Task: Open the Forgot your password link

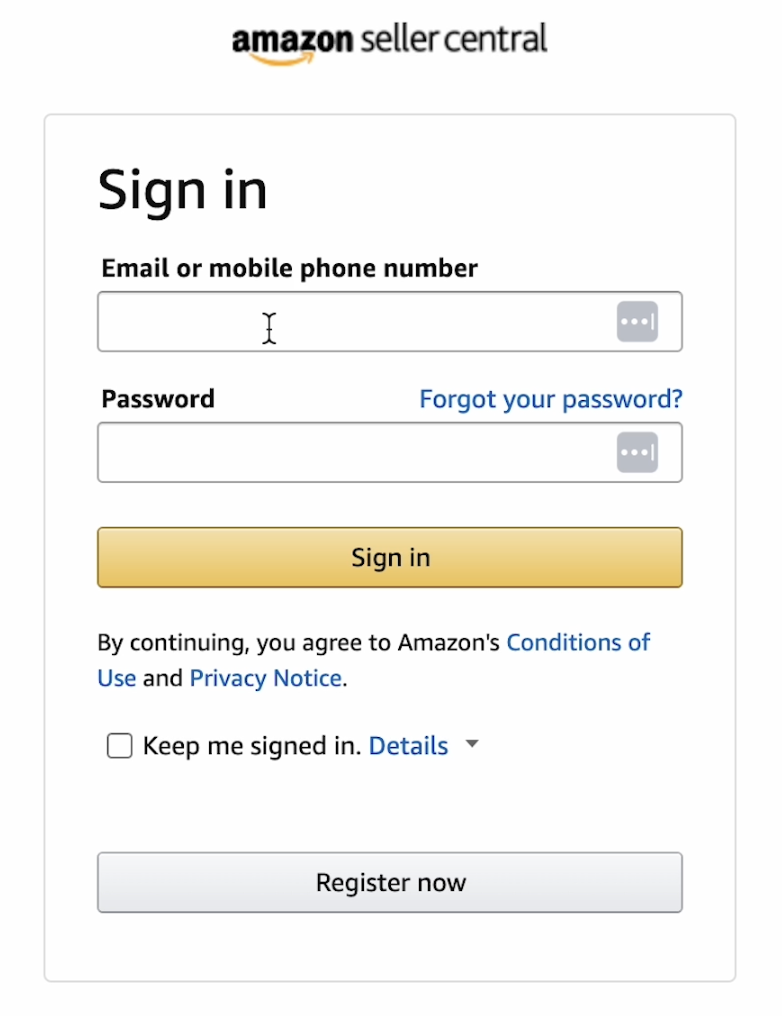Action: 550,399
